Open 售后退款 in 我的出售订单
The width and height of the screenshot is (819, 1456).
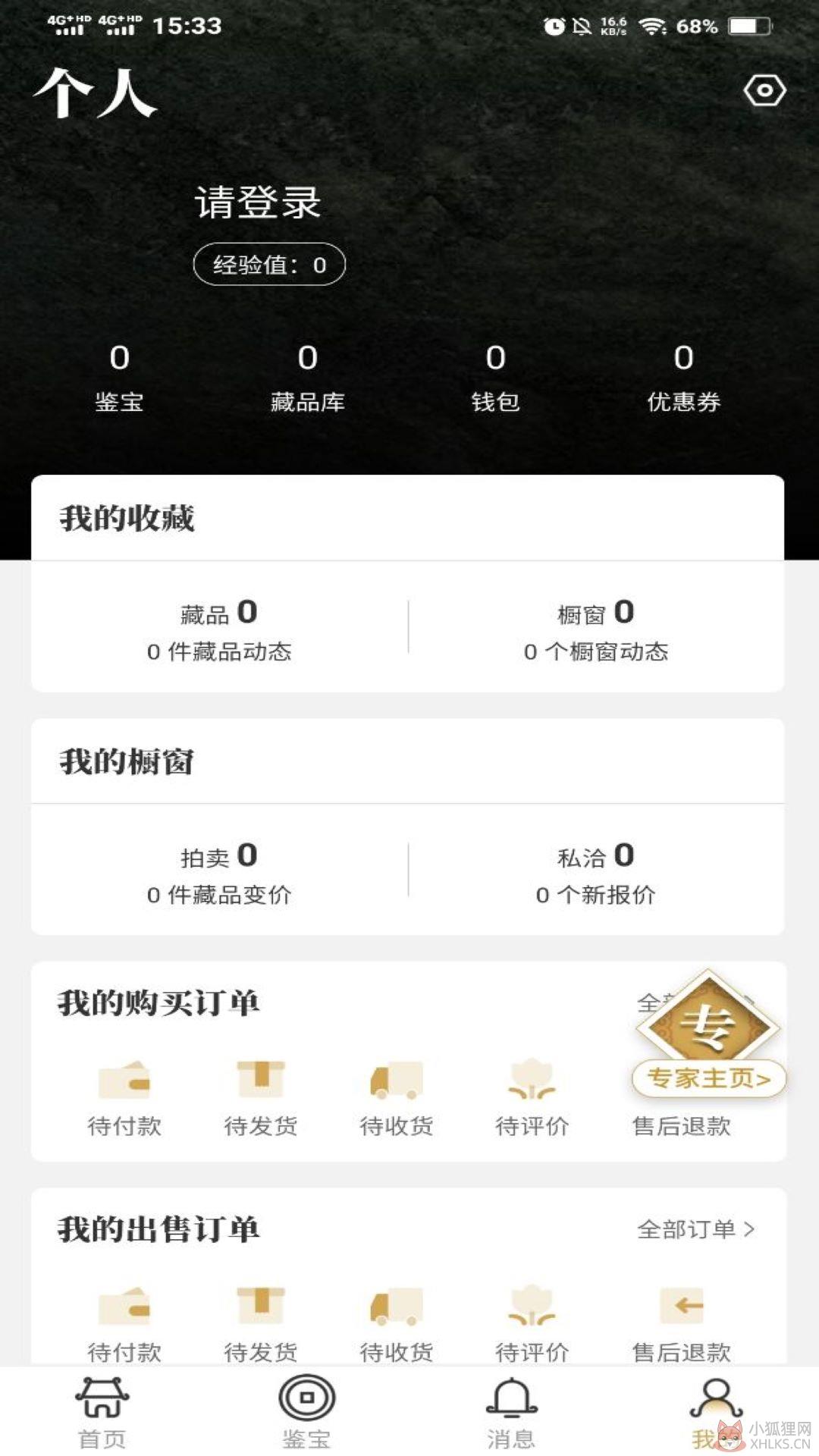click(x=681, y=1323)
